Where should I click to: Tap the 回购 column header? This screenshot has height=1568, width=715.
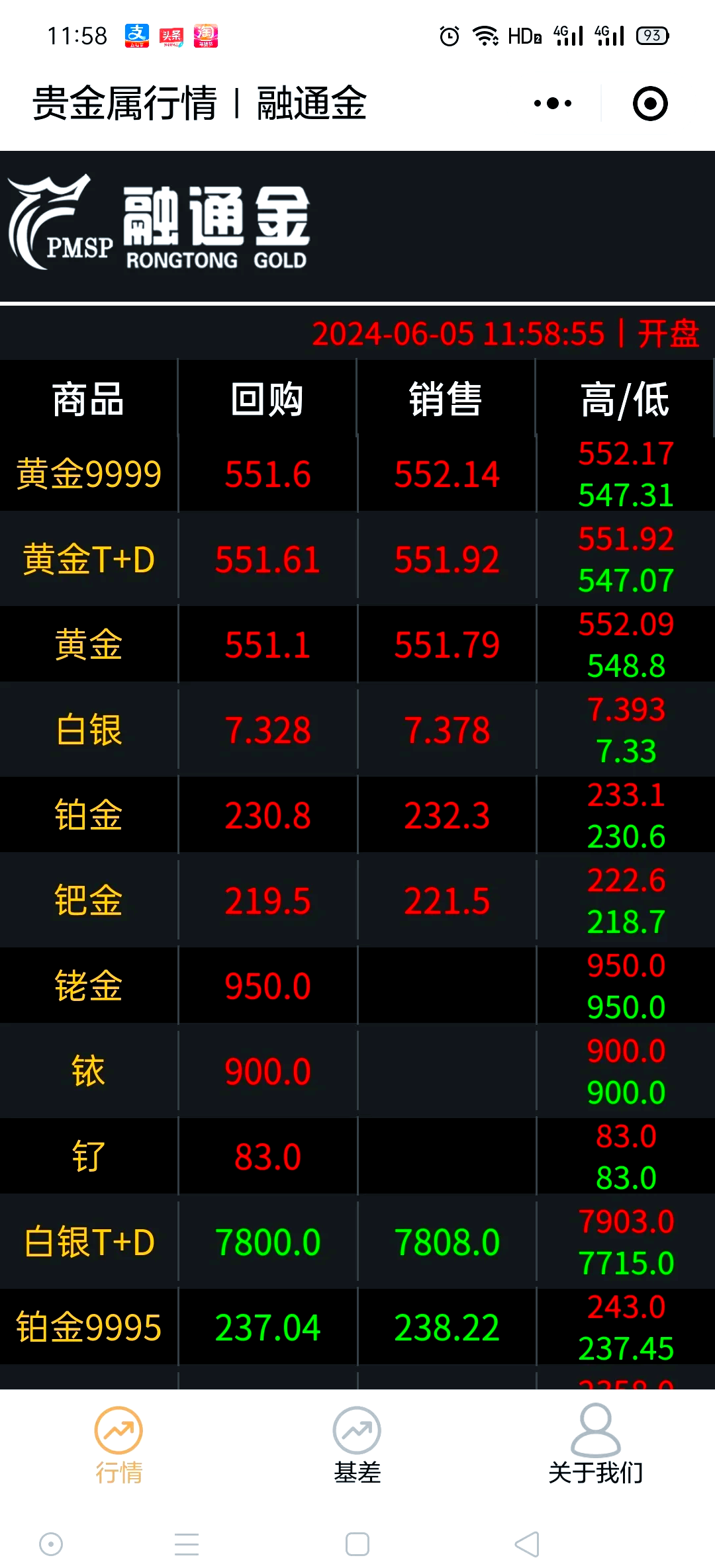267,400
